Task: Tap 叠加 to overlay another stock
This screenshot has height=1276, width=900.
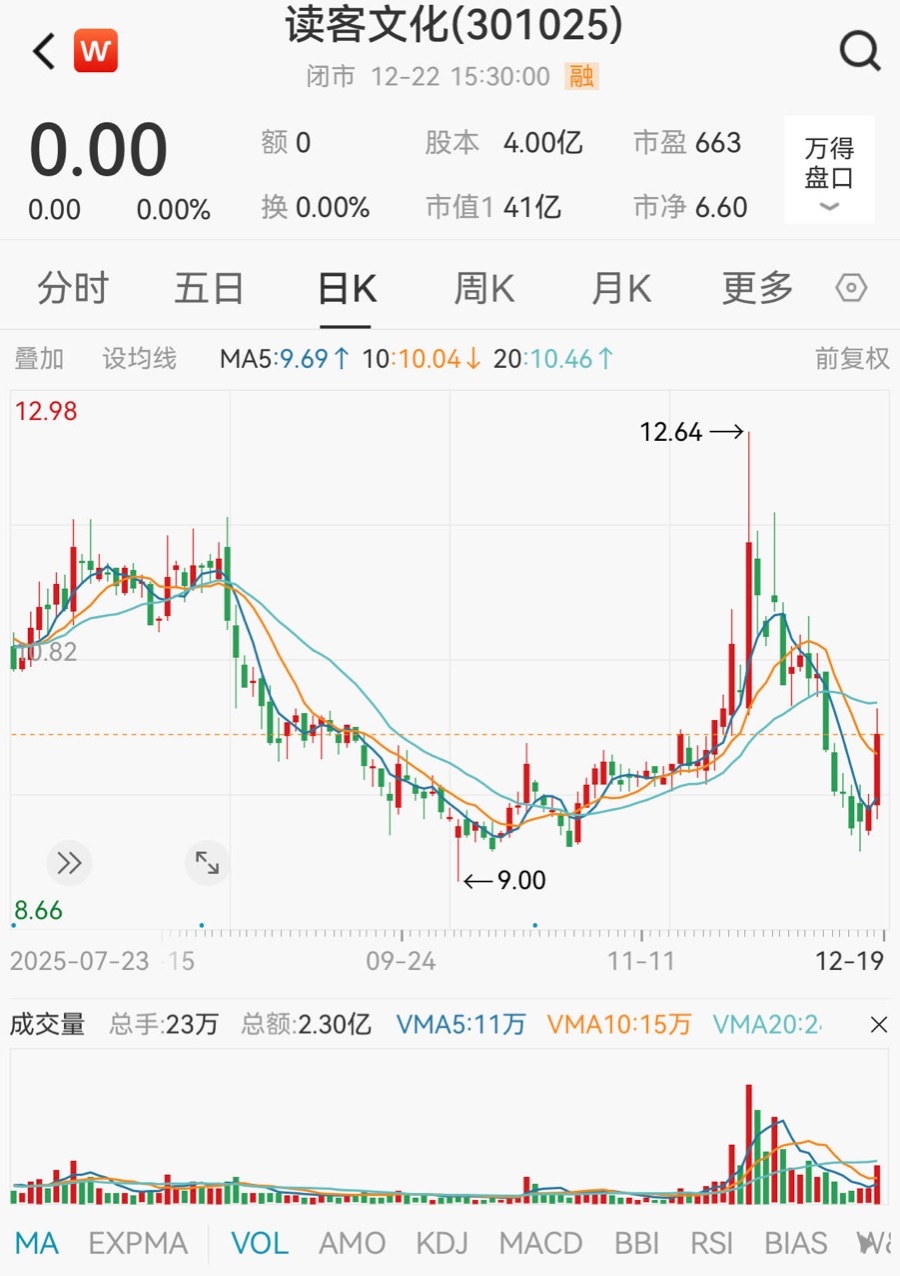Action: coord(38,359)
